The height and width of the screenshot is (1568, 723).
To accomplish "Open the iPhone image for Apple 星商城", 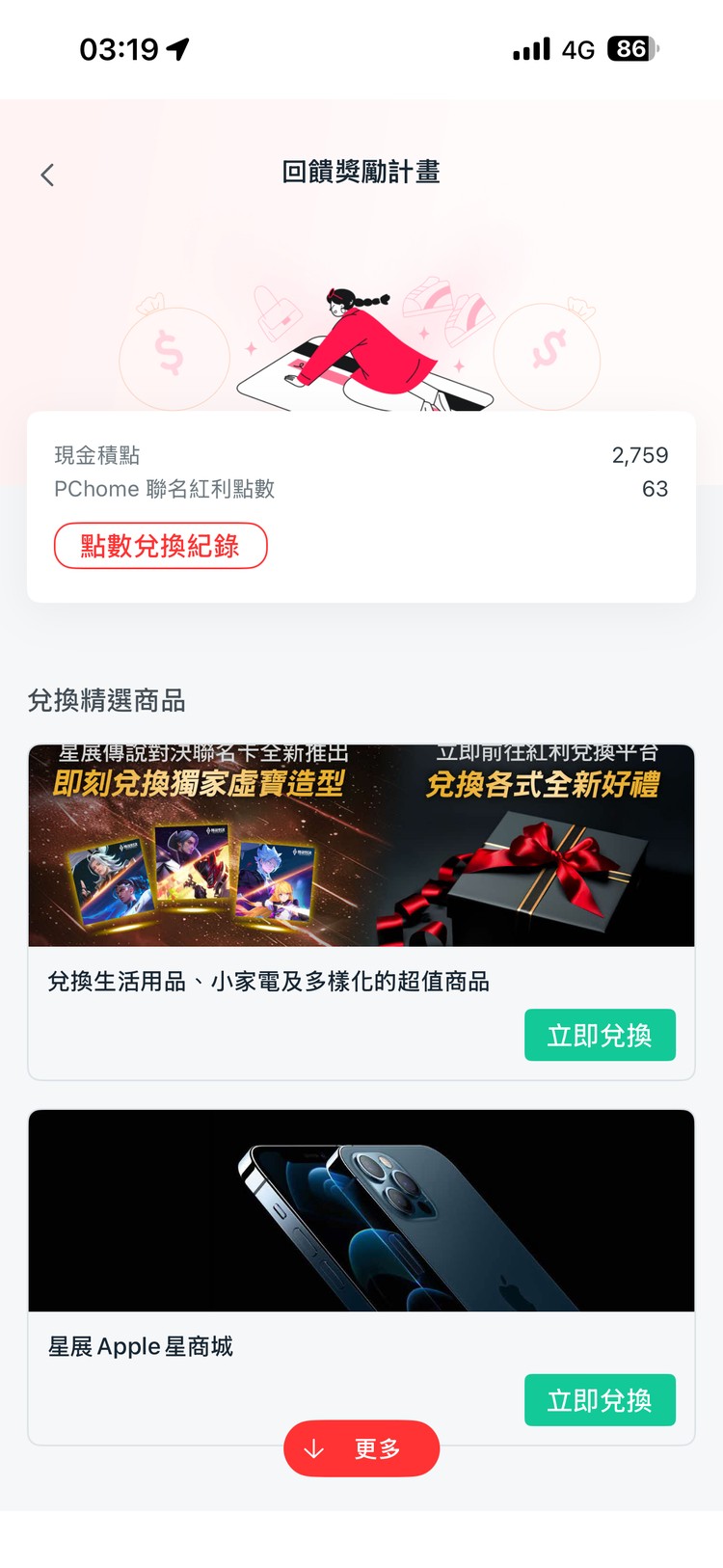I will coord(361,1210).
